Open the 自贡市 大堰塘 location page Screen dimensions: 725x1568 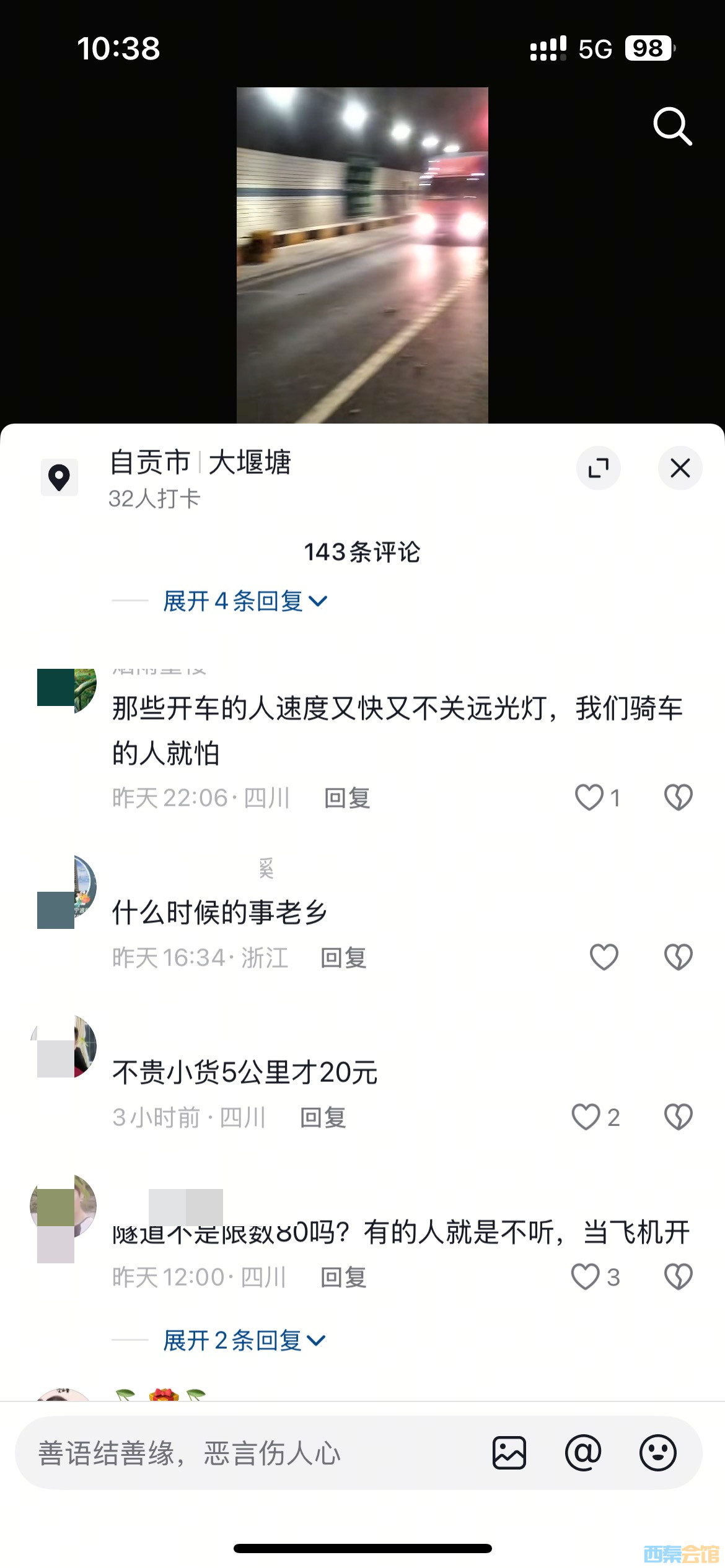pos(200,463)
